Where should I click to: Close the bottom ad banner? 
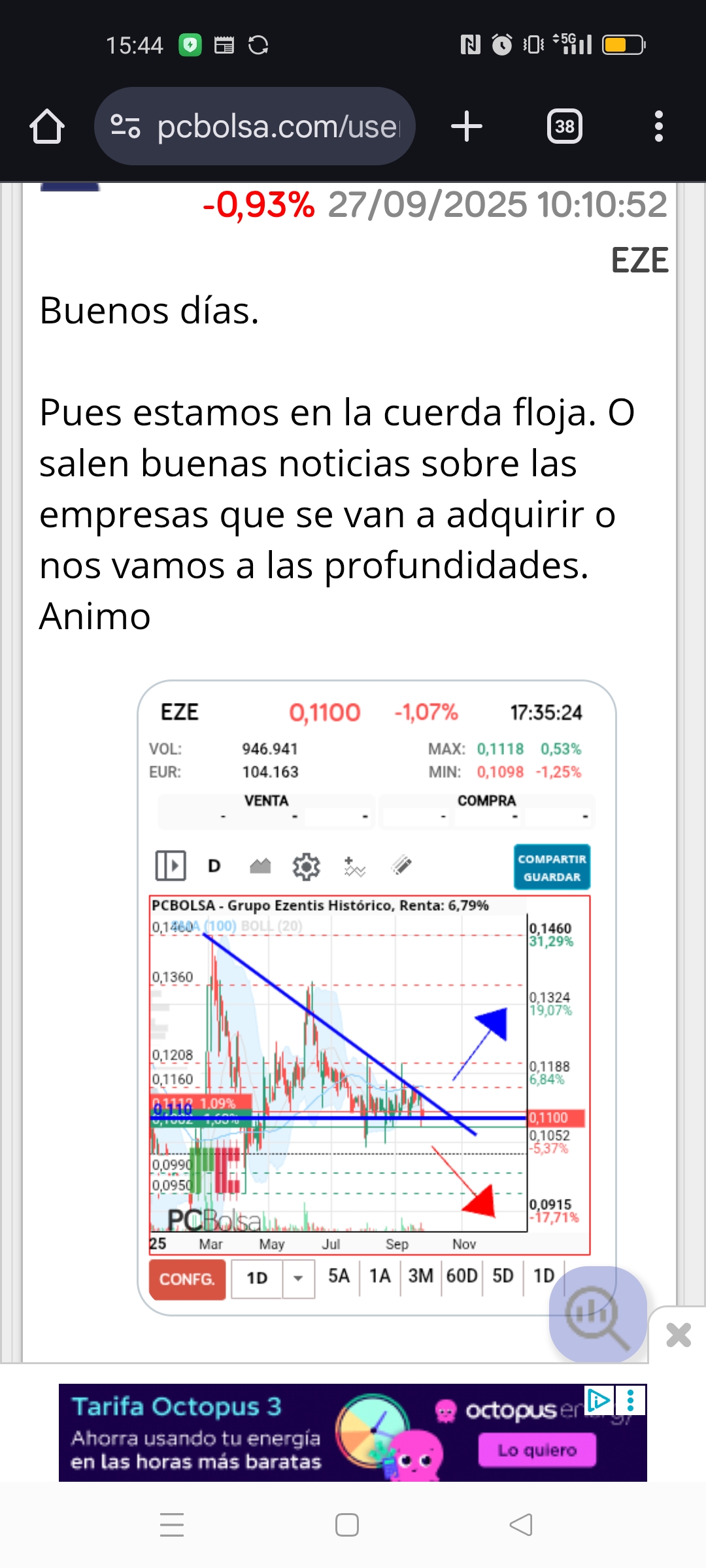tap(678, 1335)
